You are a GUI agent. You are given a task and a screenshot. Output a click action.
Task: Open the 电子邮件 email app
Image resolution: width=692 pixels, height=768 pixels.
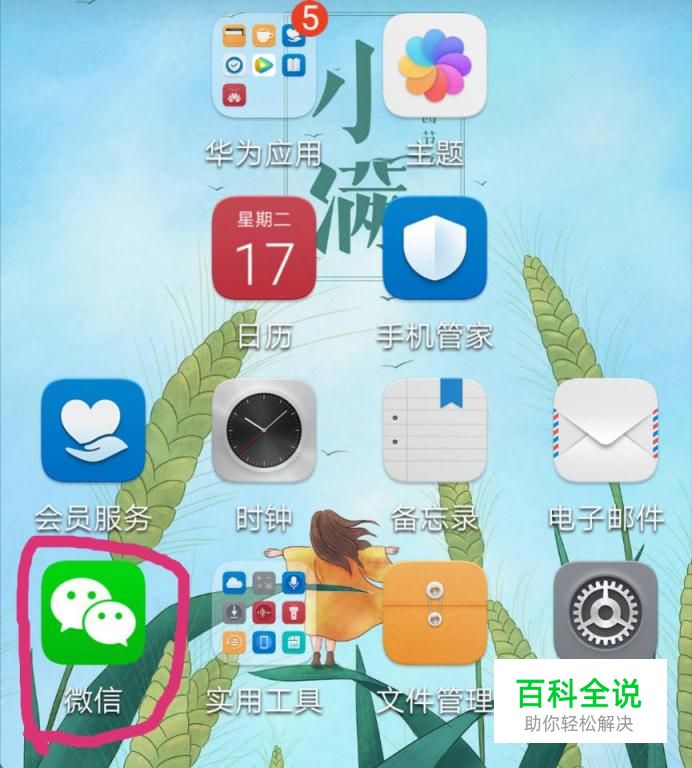tap(606, 430)
